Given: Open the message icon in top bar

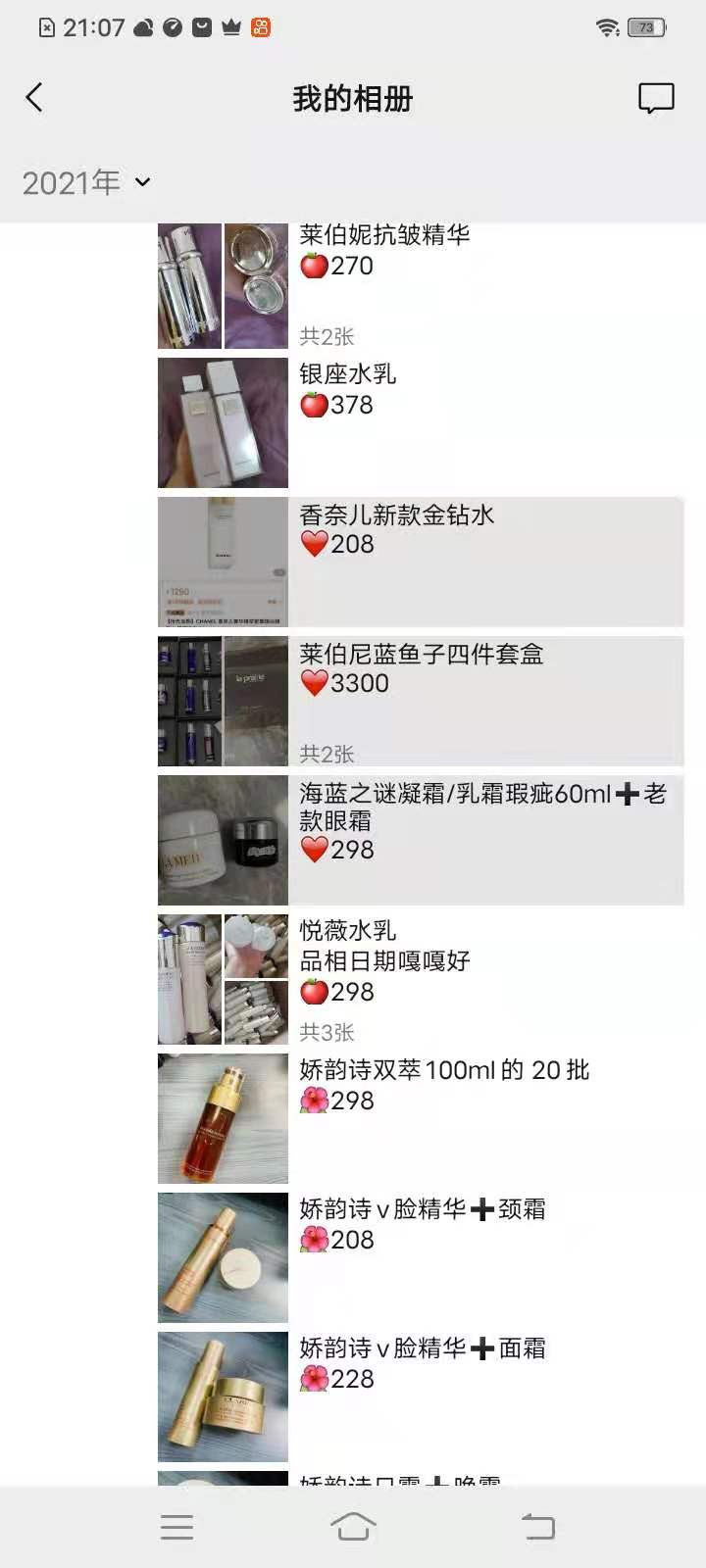Looking at the screenshot, I should [x=656, y=98].
